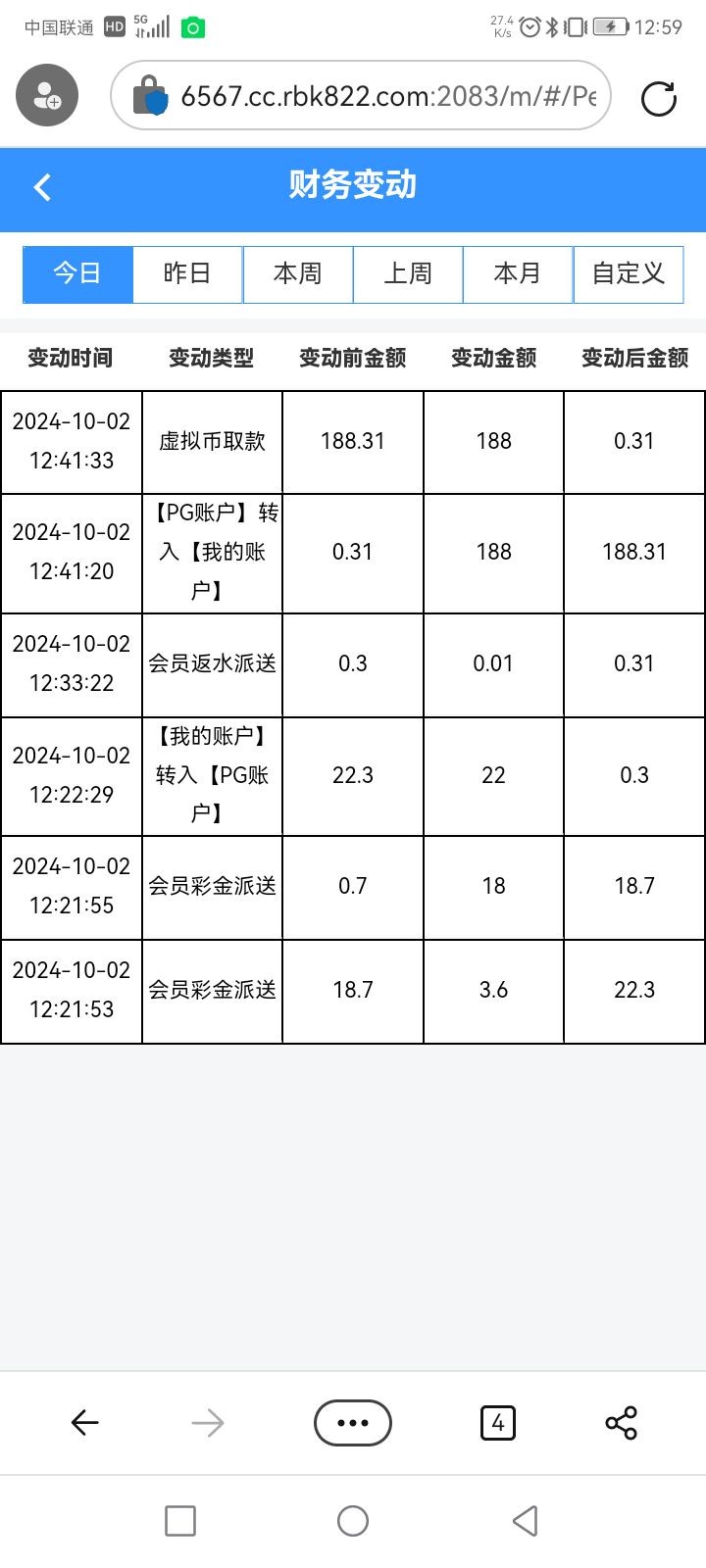Open the browser tabs switcher
Screen dimensions: 706x1568
(x=498, y=1423)
